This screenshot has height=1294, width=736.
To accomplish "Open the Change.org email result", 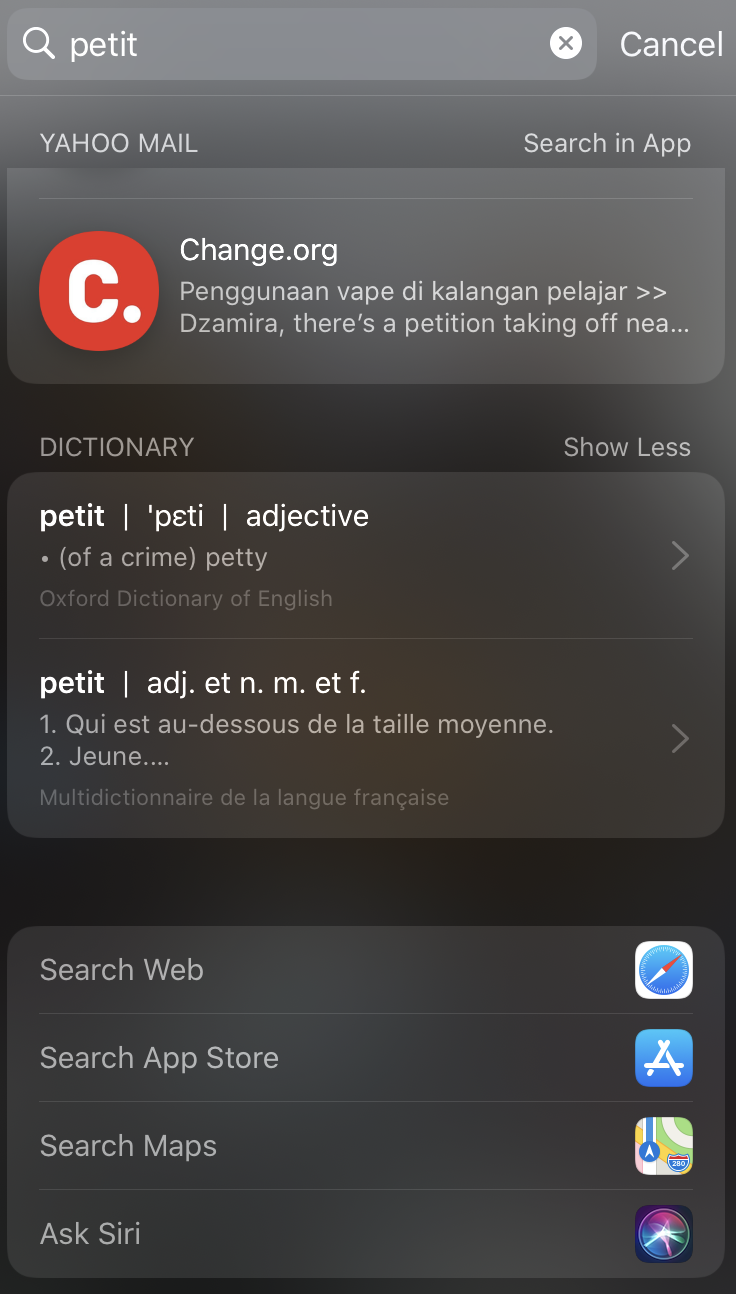I will tap(366, 291).
